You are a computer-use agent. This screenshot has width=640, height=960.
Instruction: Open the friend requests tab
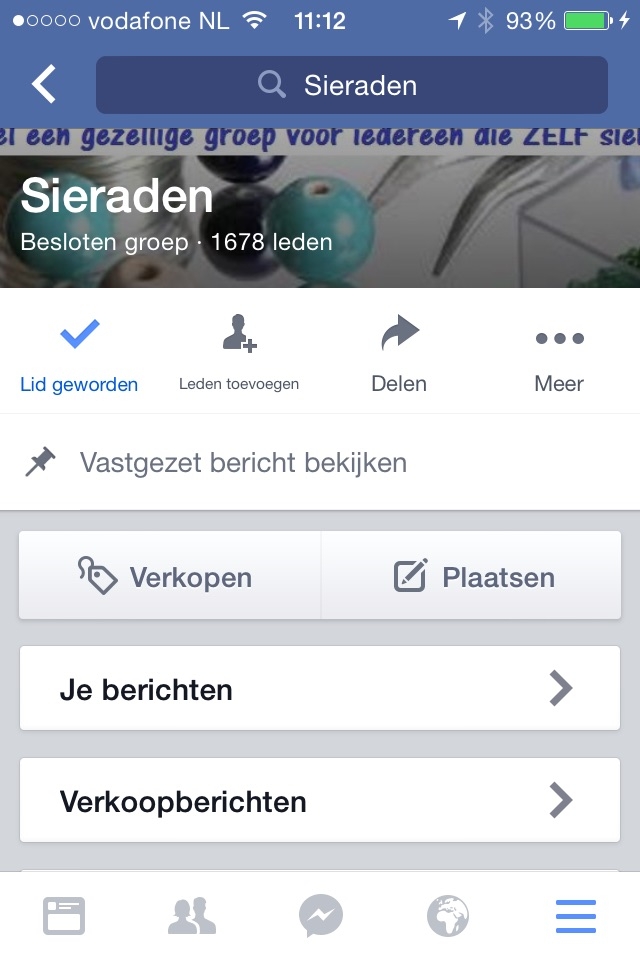click(x=192, y=916)
